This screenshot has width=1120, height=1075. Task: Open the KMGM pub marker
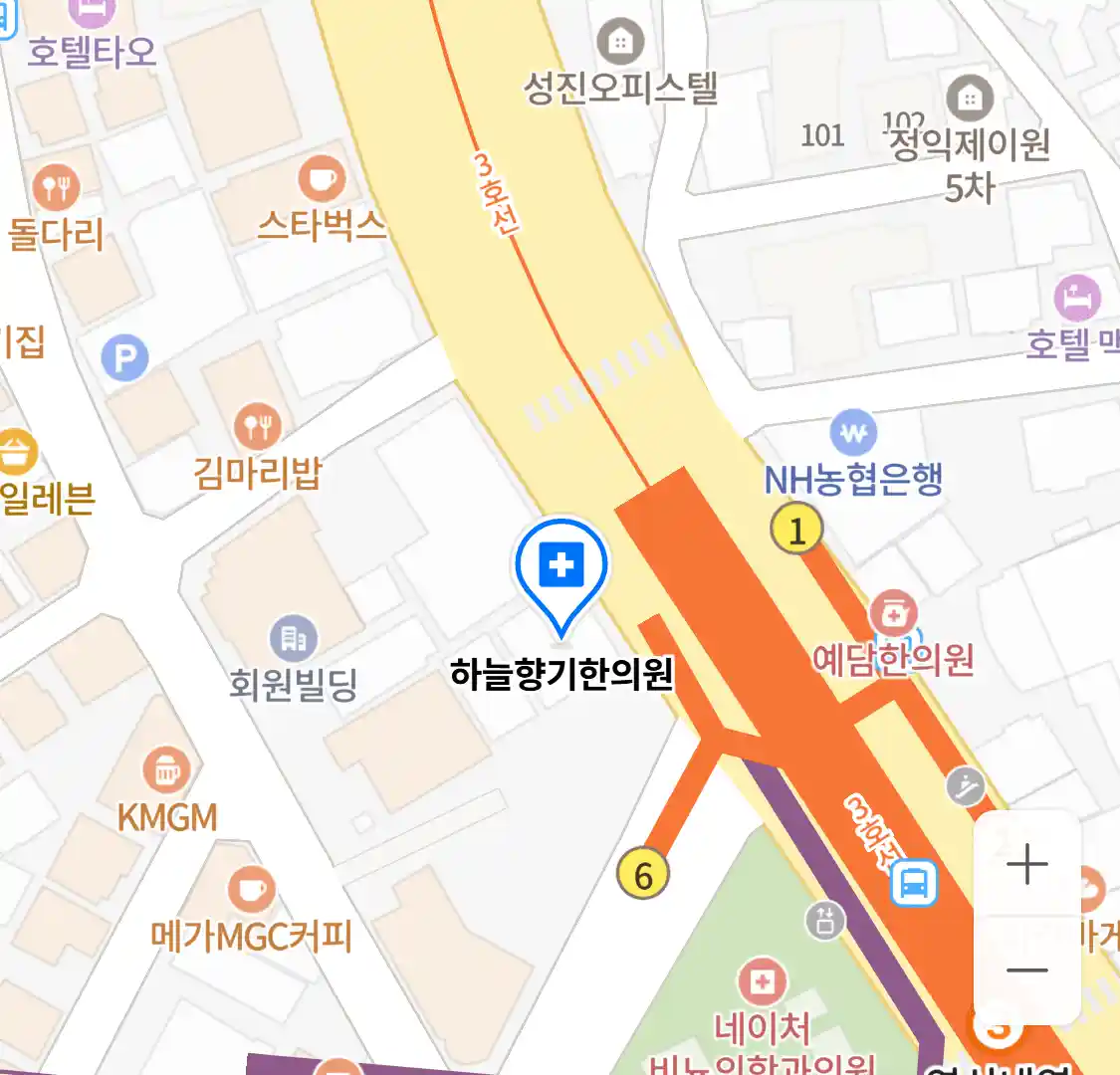pos(167,770)
